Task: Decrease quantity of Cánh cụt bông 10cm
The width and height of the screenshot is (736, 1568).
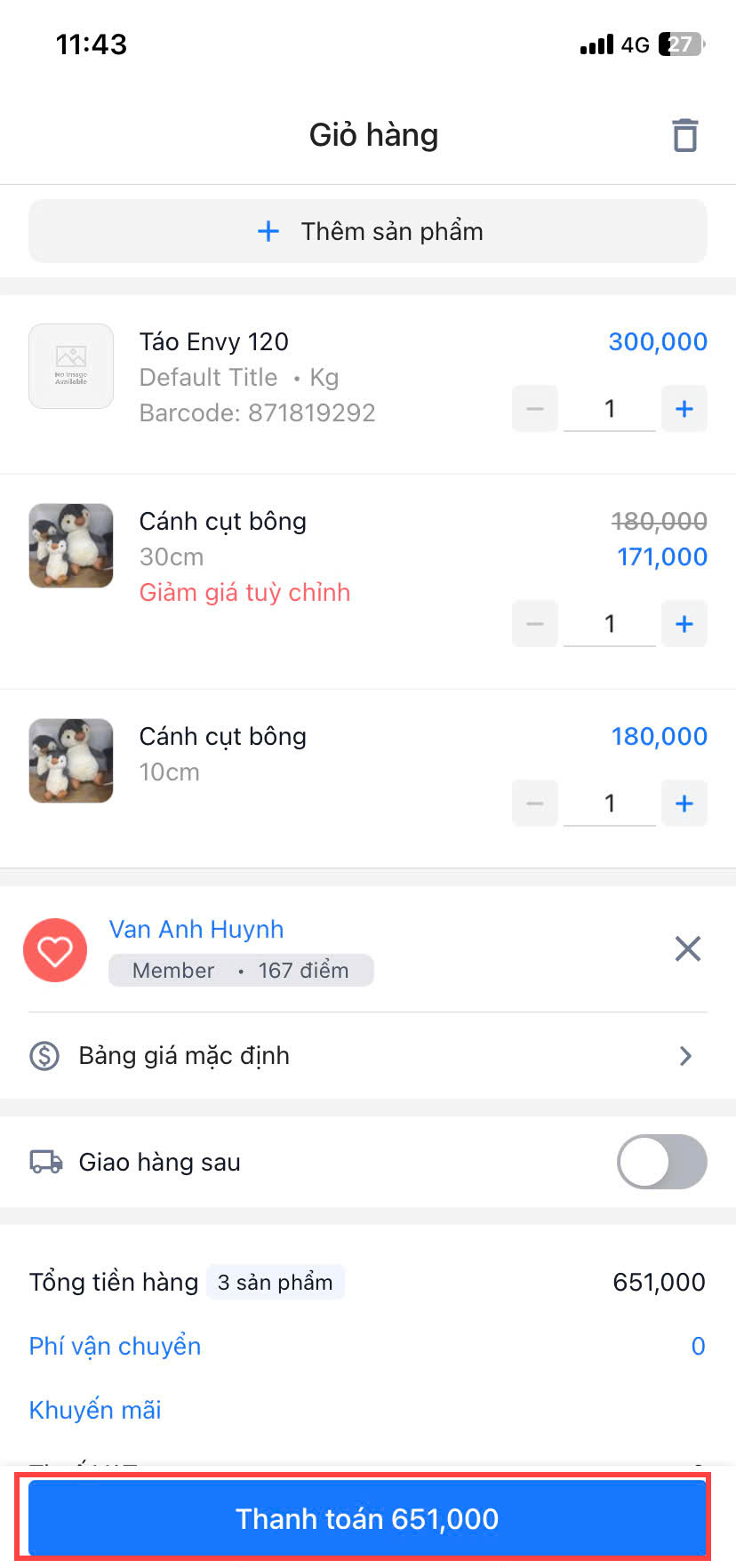Action: coord(535,804)
